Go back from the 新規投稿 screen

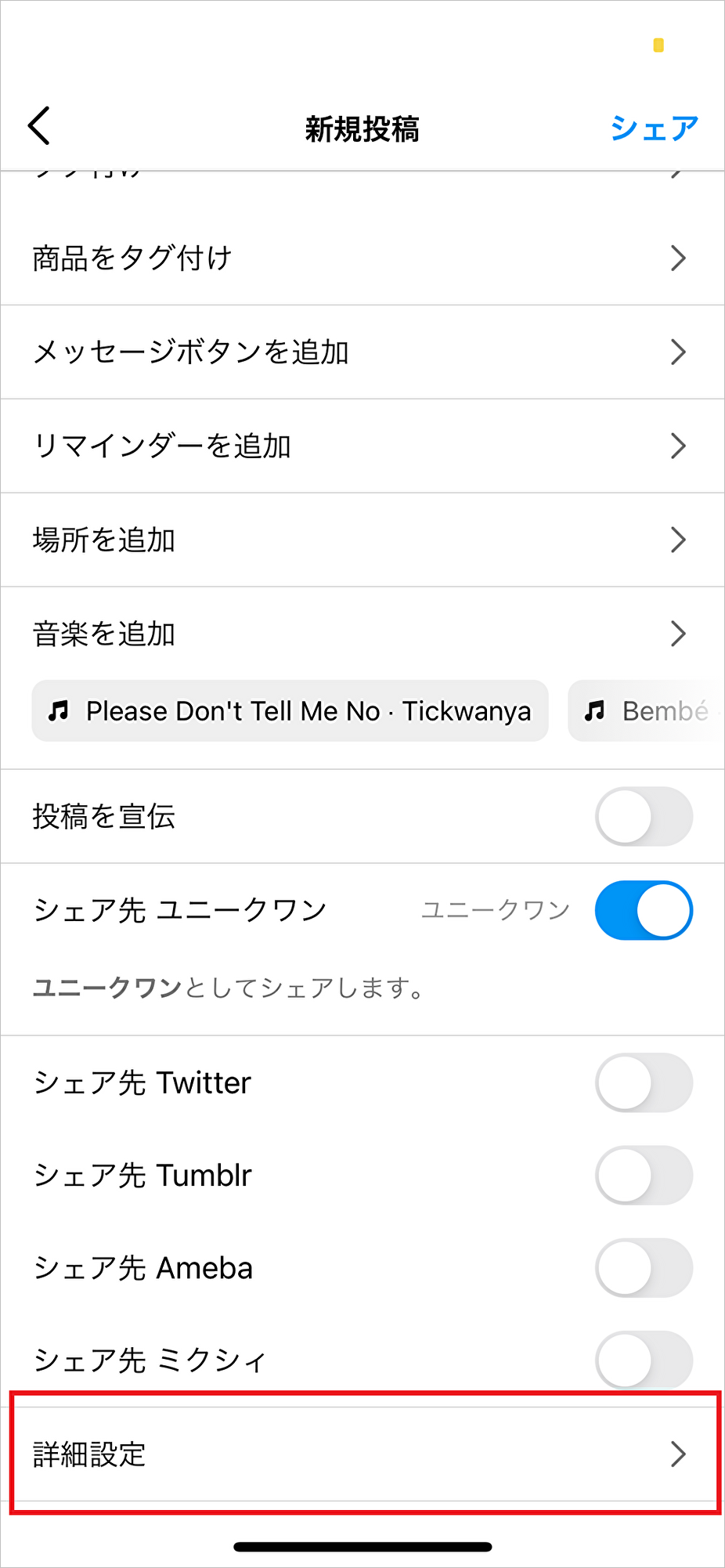tap(39, 126)
